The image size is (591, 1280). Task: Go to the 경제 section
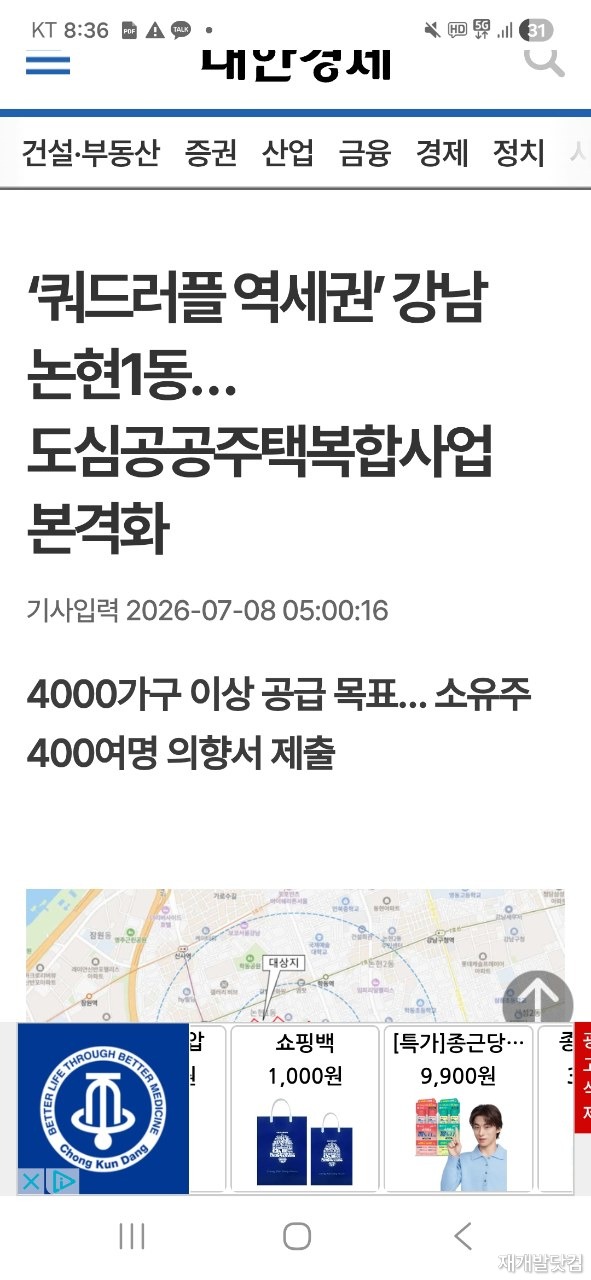click(x=442, y=153)
